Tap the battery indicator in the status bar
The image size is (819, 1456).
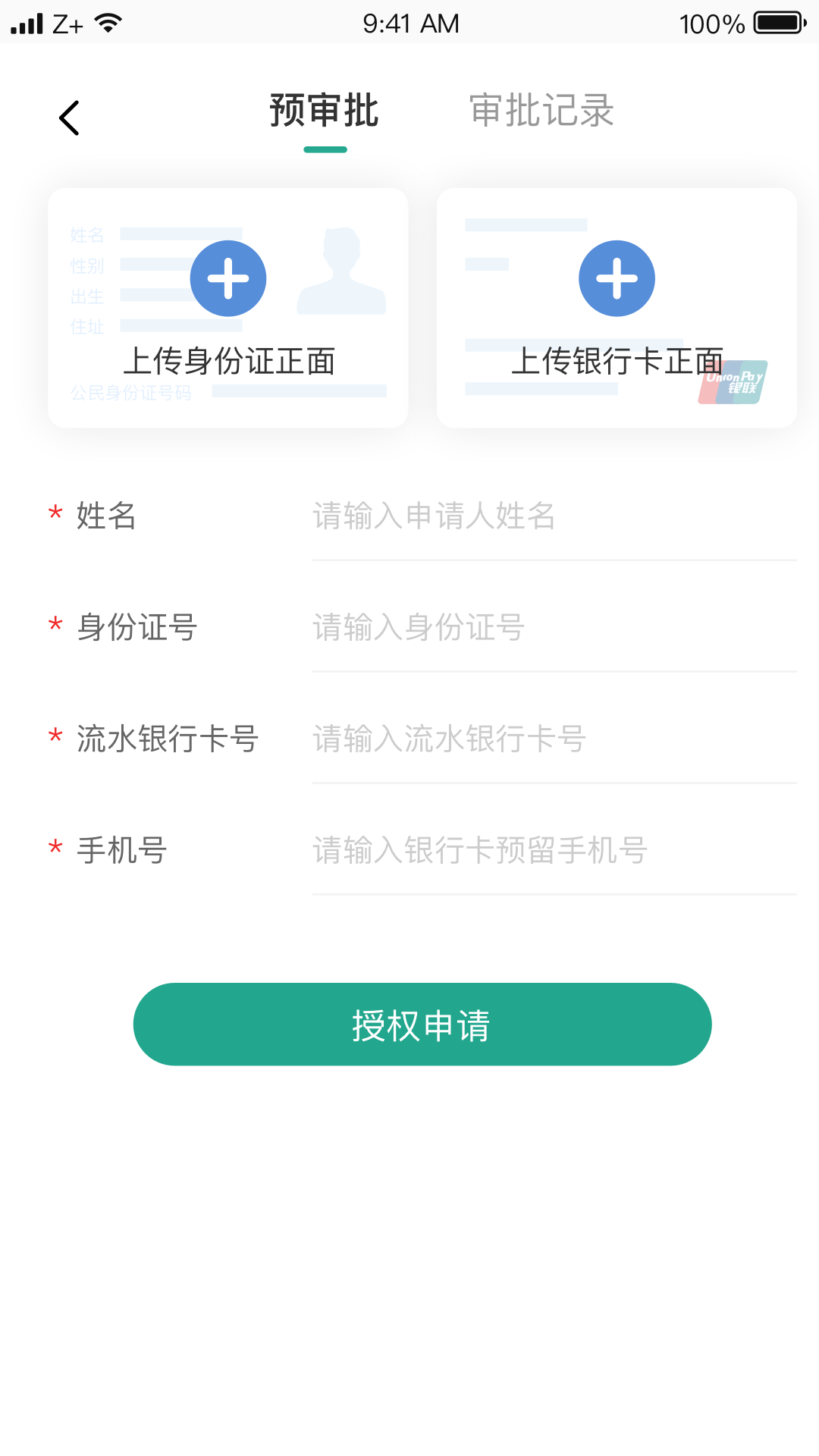pyautogui.click(x=775, y=22)
